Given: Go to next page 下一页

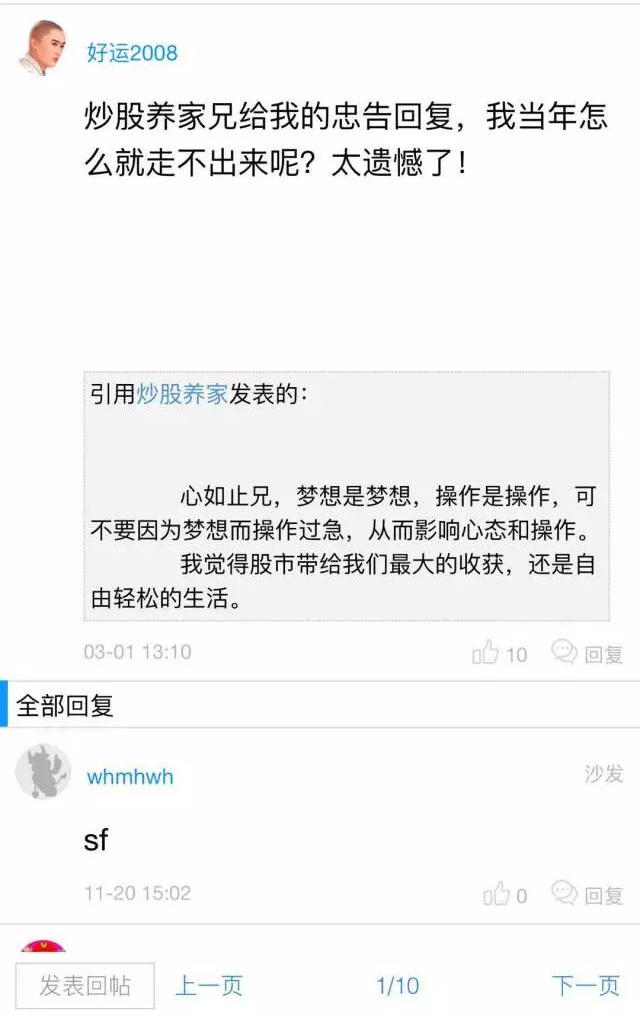Looking at the screenshot, I should coord(585,986).
